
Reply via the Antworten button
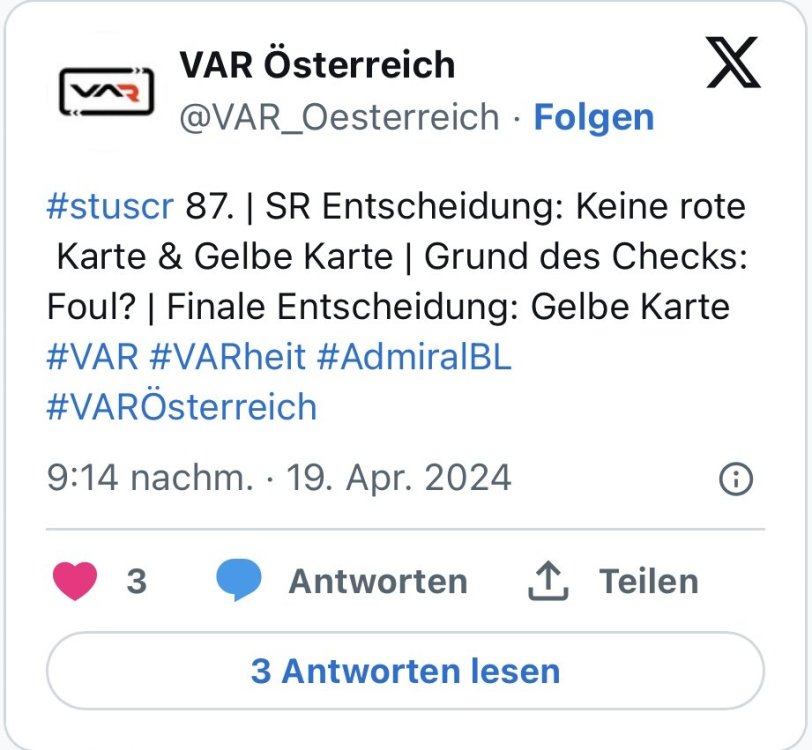pos(342,581)
